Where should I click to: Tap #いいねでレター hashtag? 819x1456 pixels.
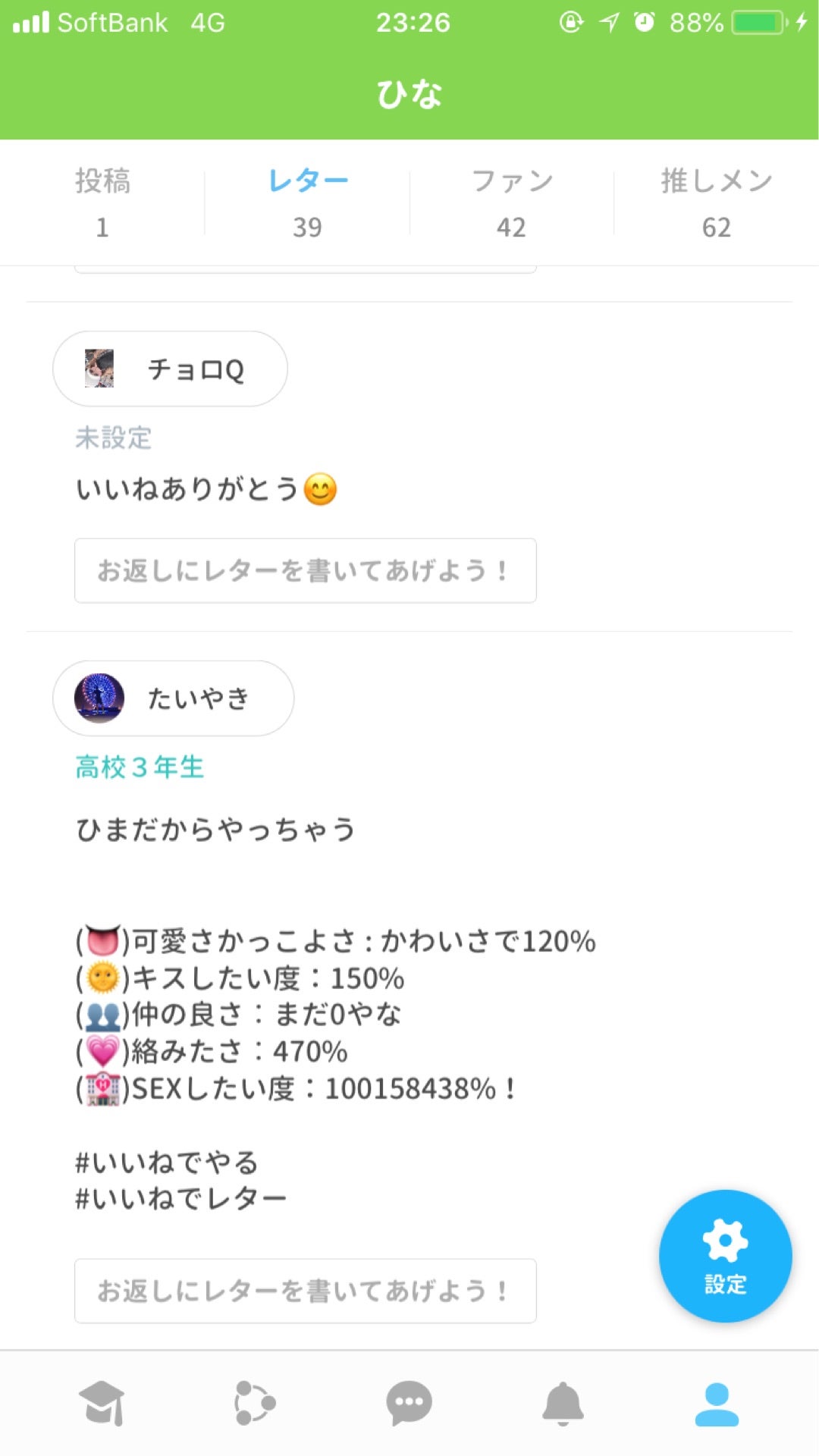click(180, 1197)
